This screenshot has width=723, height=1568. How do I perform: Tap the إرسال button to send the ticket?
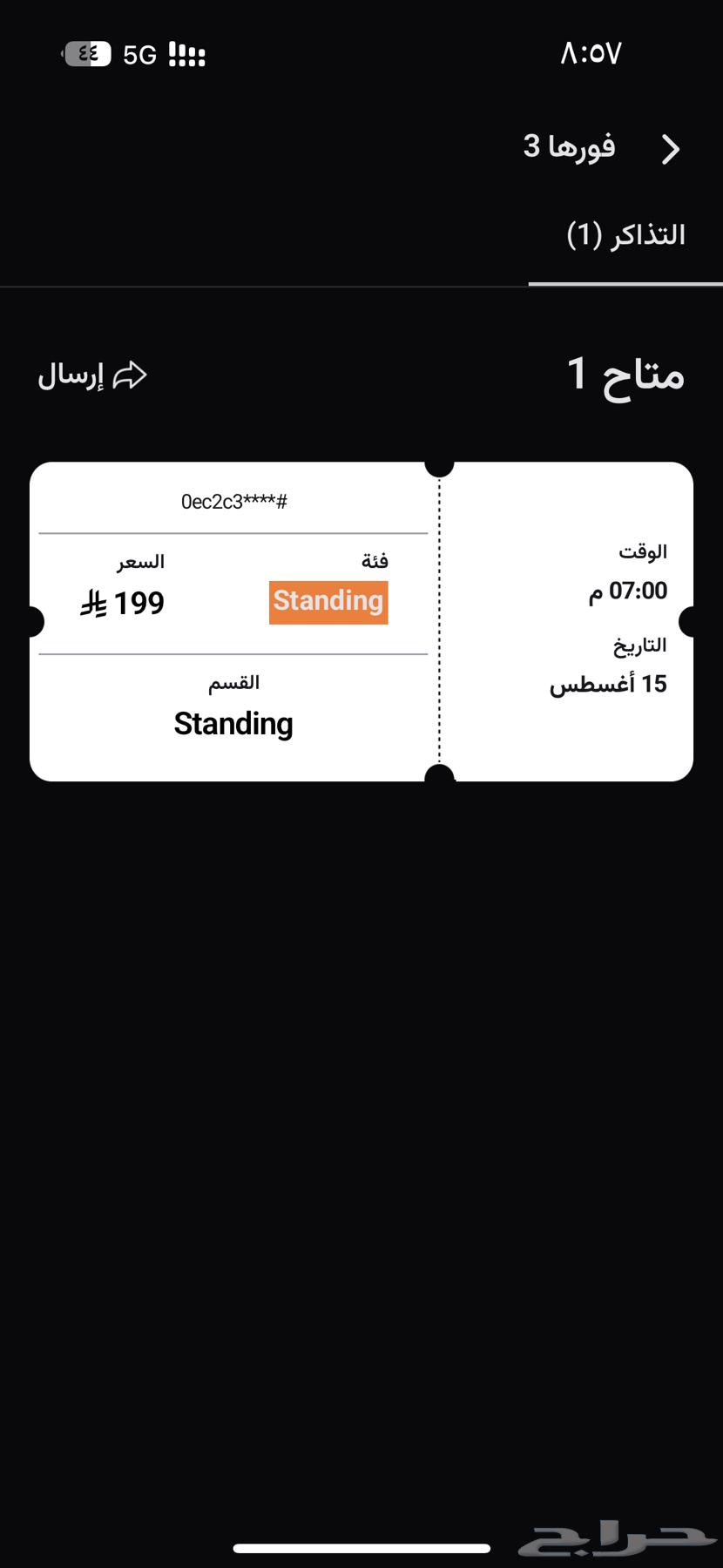92,375
